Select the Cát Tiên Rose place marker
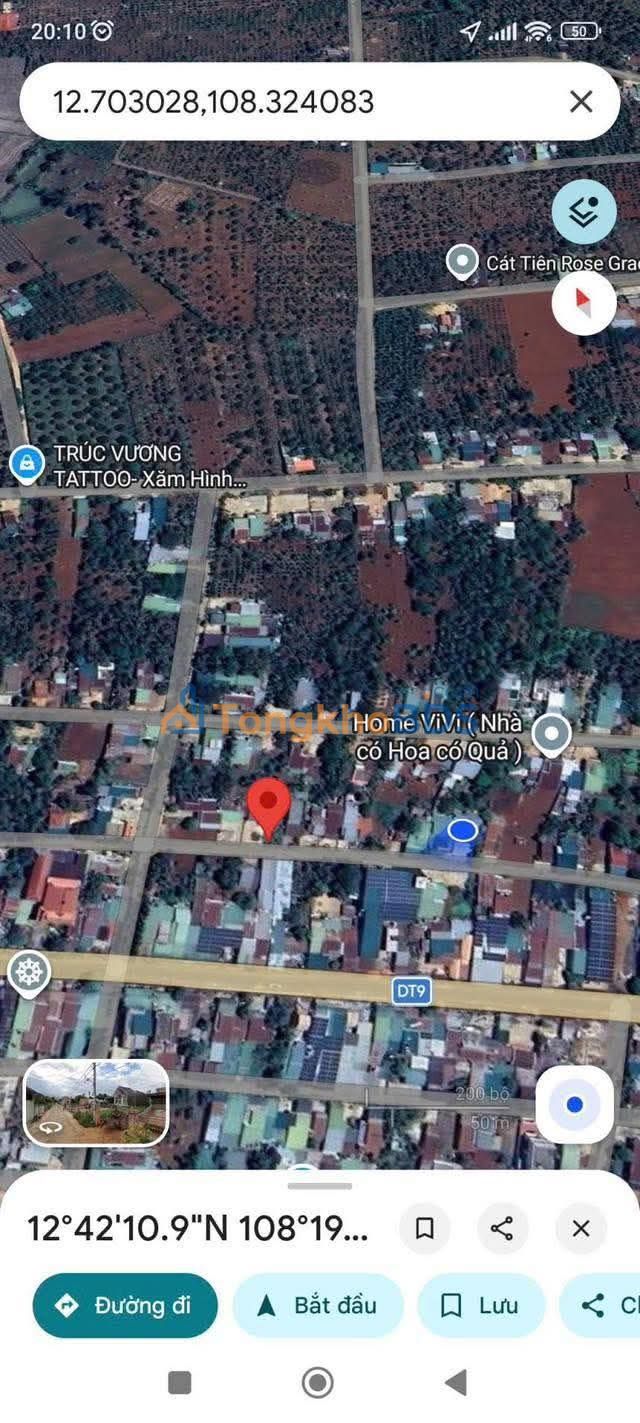Viewport: 640px width, 1423px height. click(462, 263)
